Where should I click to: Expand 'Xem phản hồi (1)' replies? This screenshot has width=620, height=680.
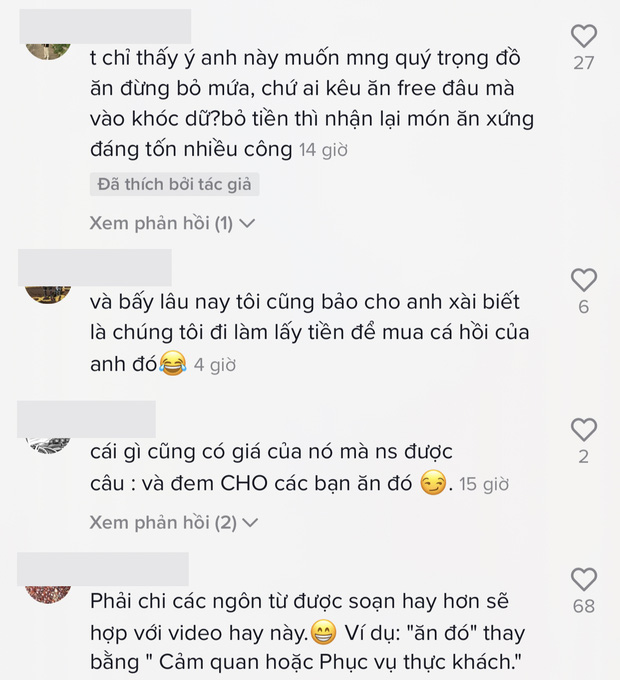pyautogui.click(x=172, y=223)
